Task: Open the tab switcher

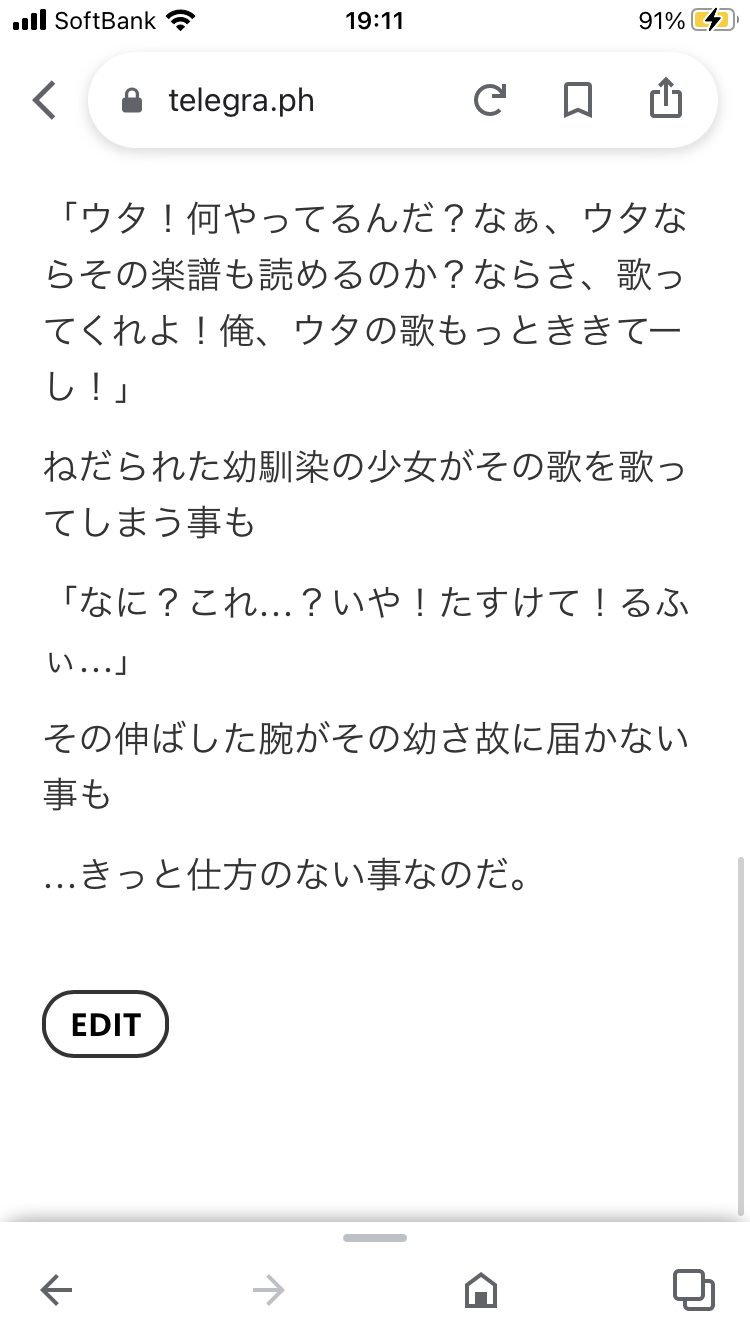Action: [x=694, y=1290]
